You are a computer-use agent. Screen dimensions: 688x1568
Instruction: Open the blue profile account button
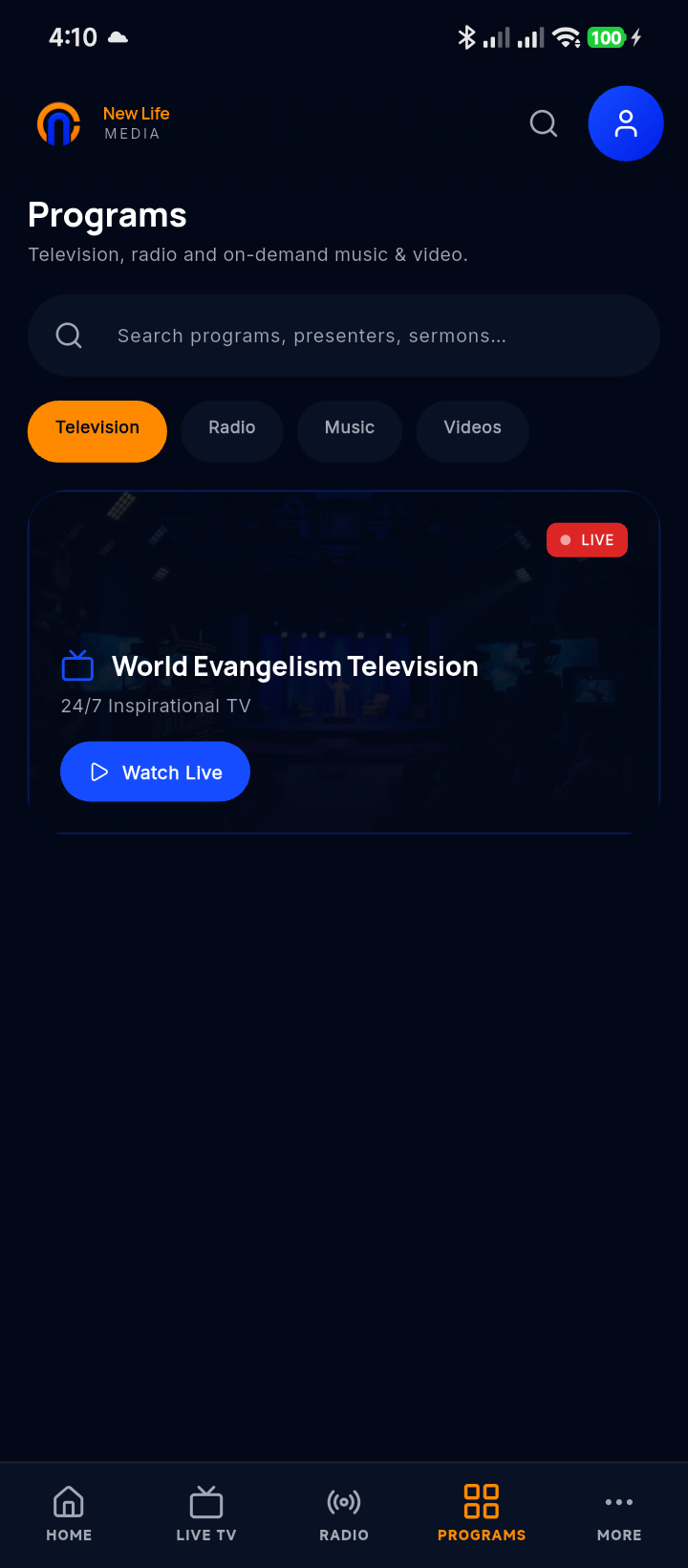(x=626, y=123)
